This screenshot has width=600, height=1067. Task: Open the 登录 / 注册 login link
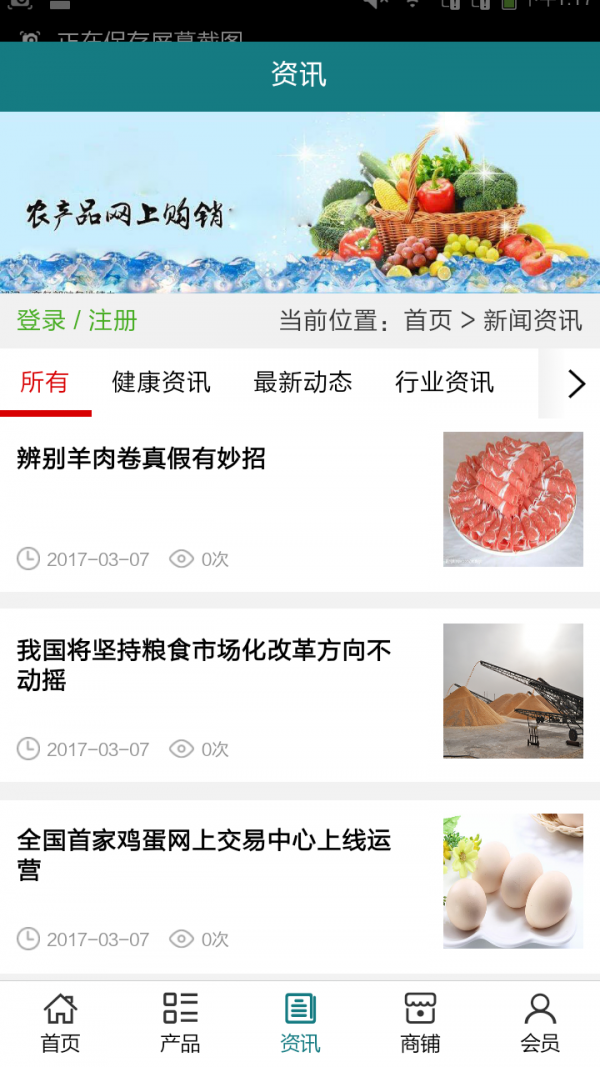pyautogui.click(x=77, y=321)
